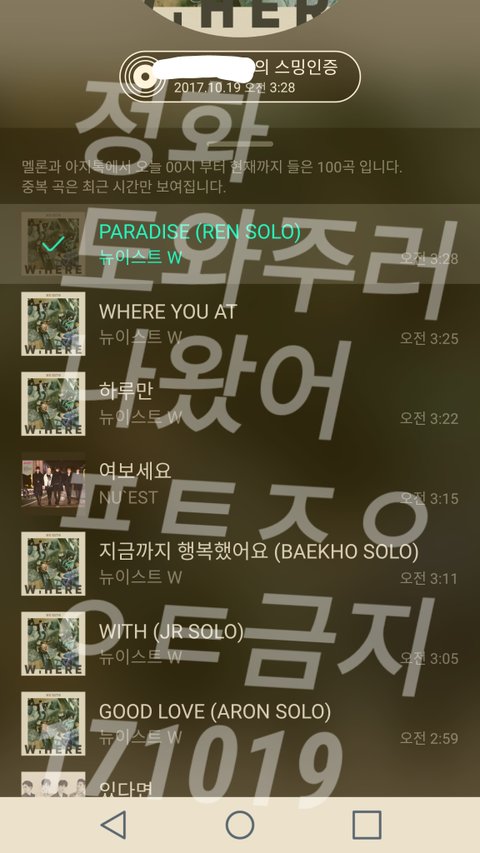The image size is (480, 853).
Task: Return to the home screen
Action: coord(240,825)
